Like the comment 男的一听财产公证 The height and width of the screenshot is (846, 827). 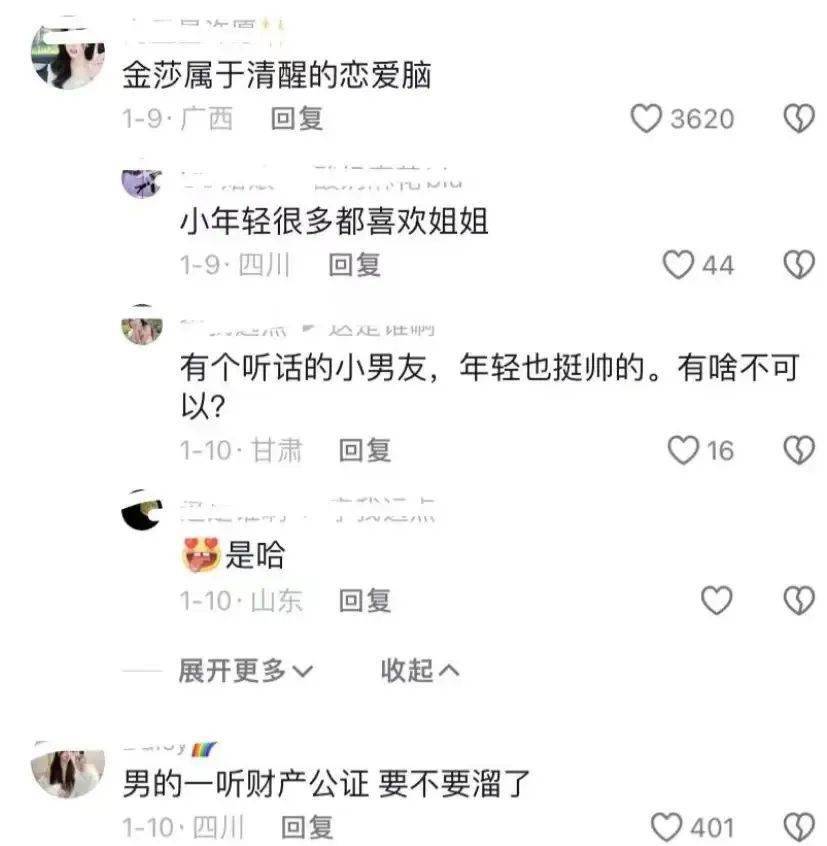coord(666,828)
